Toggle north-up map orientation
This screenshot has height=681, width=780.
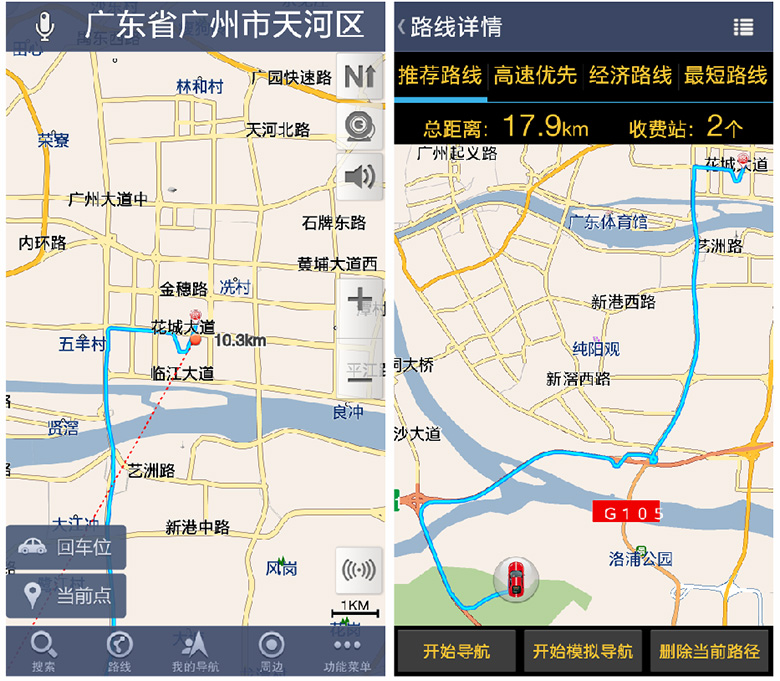(359, 75)
